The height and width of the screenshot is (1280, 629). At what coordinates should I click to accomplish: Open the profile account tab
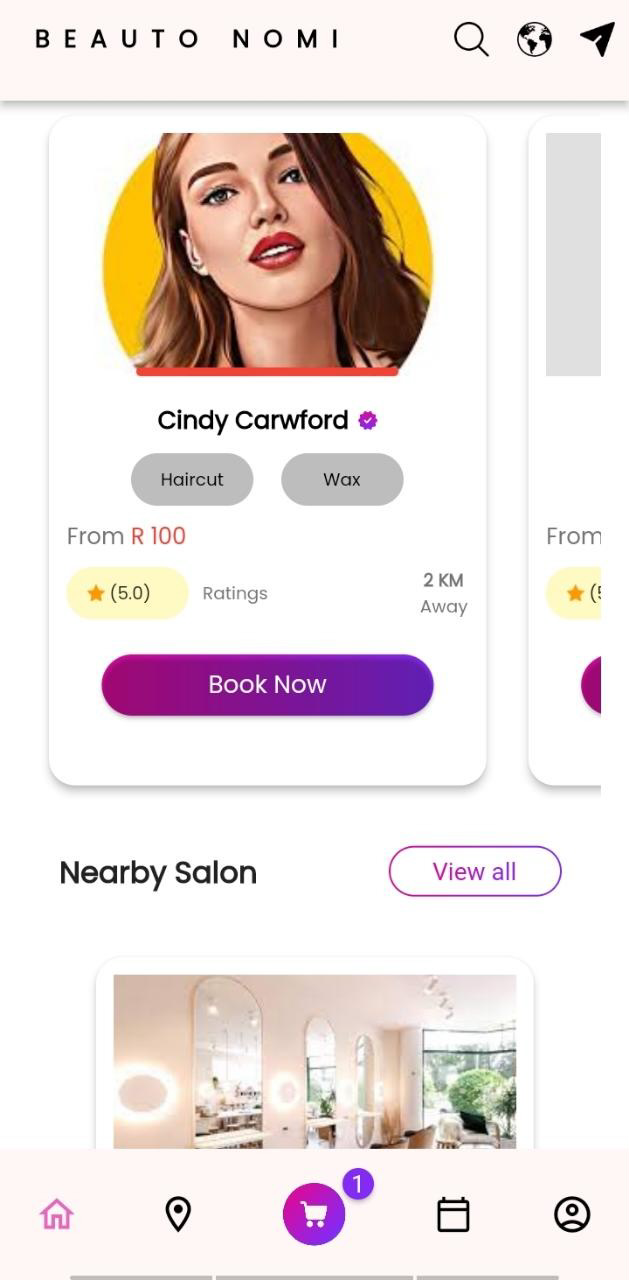coord(572,1214)
